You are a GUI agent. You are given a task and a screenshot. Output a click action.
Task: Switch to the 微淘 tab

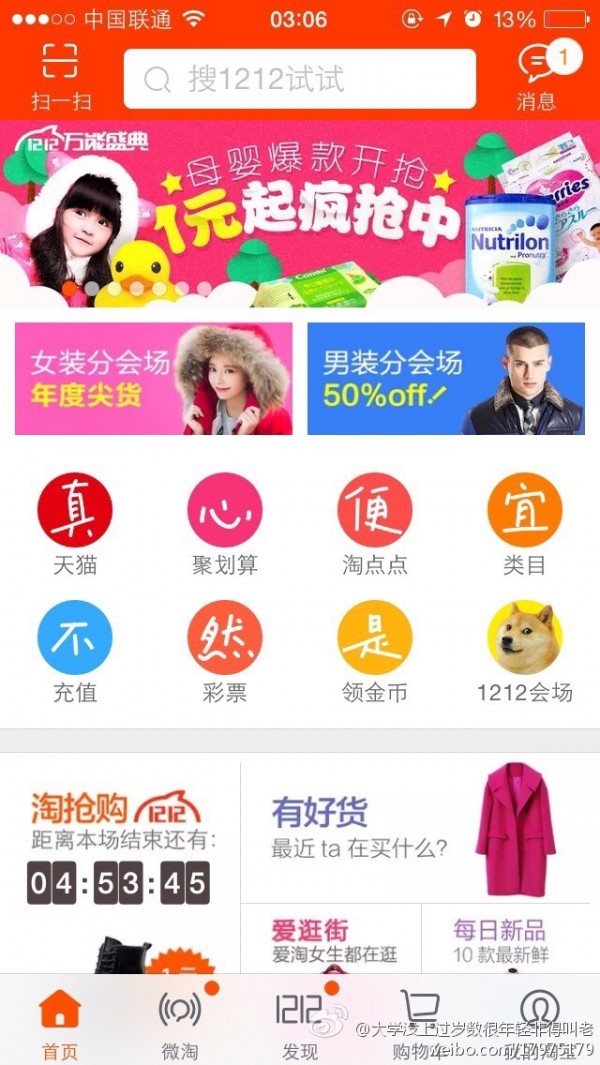180,1022
